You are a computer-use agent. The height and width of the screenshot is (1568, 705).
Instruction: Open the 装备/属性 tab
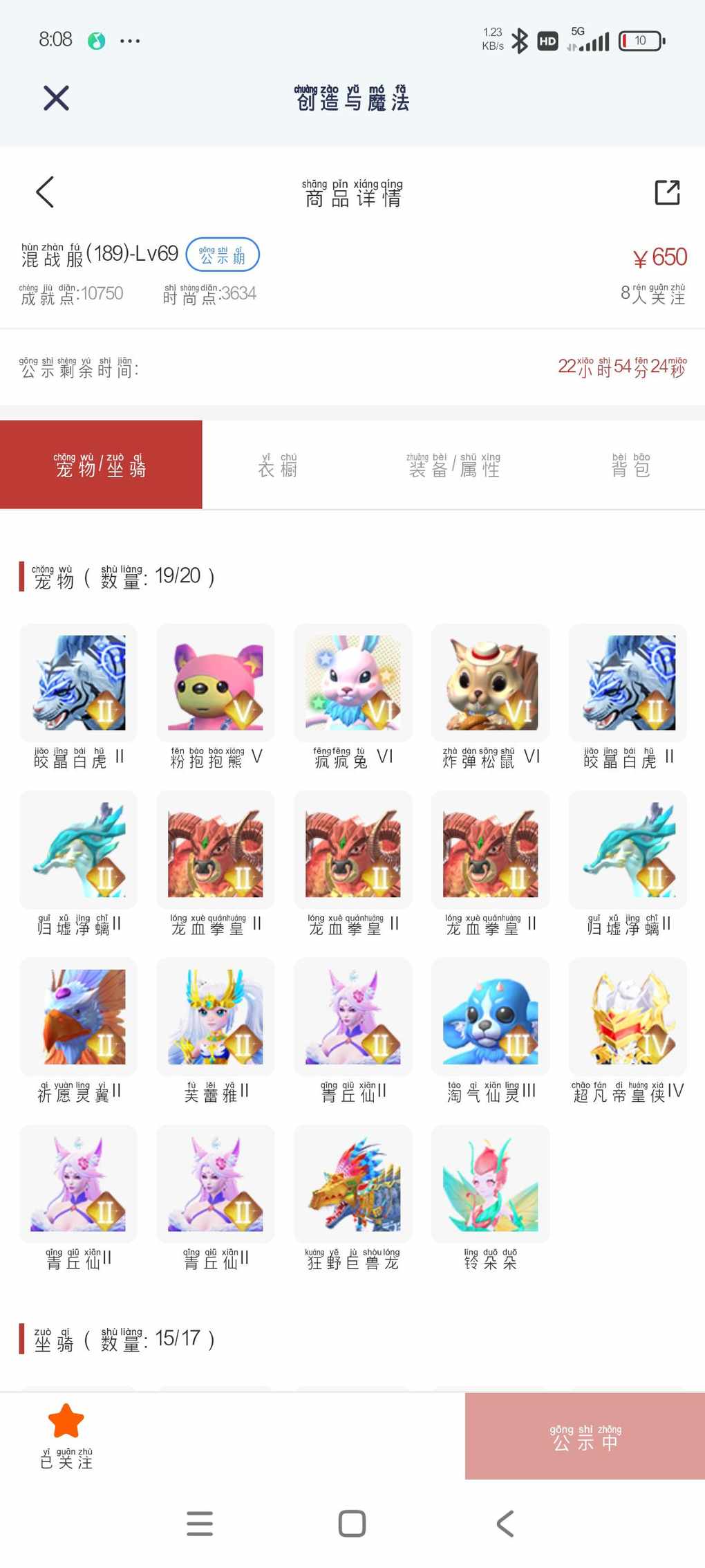(453, 465)
